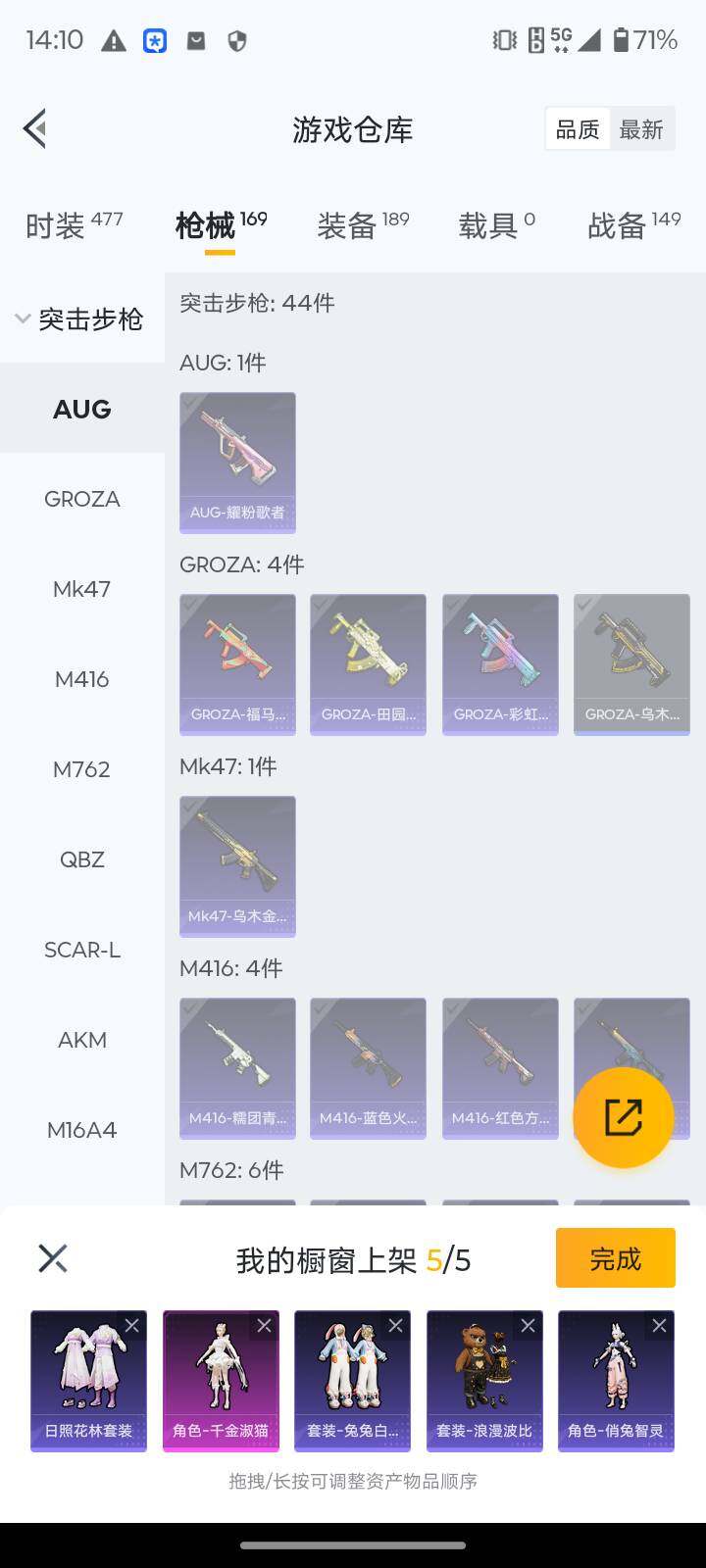Viewport: 706px width, 1568px height.
Task: Switch to the 时装 tab
Action: [x=74, y=225]
